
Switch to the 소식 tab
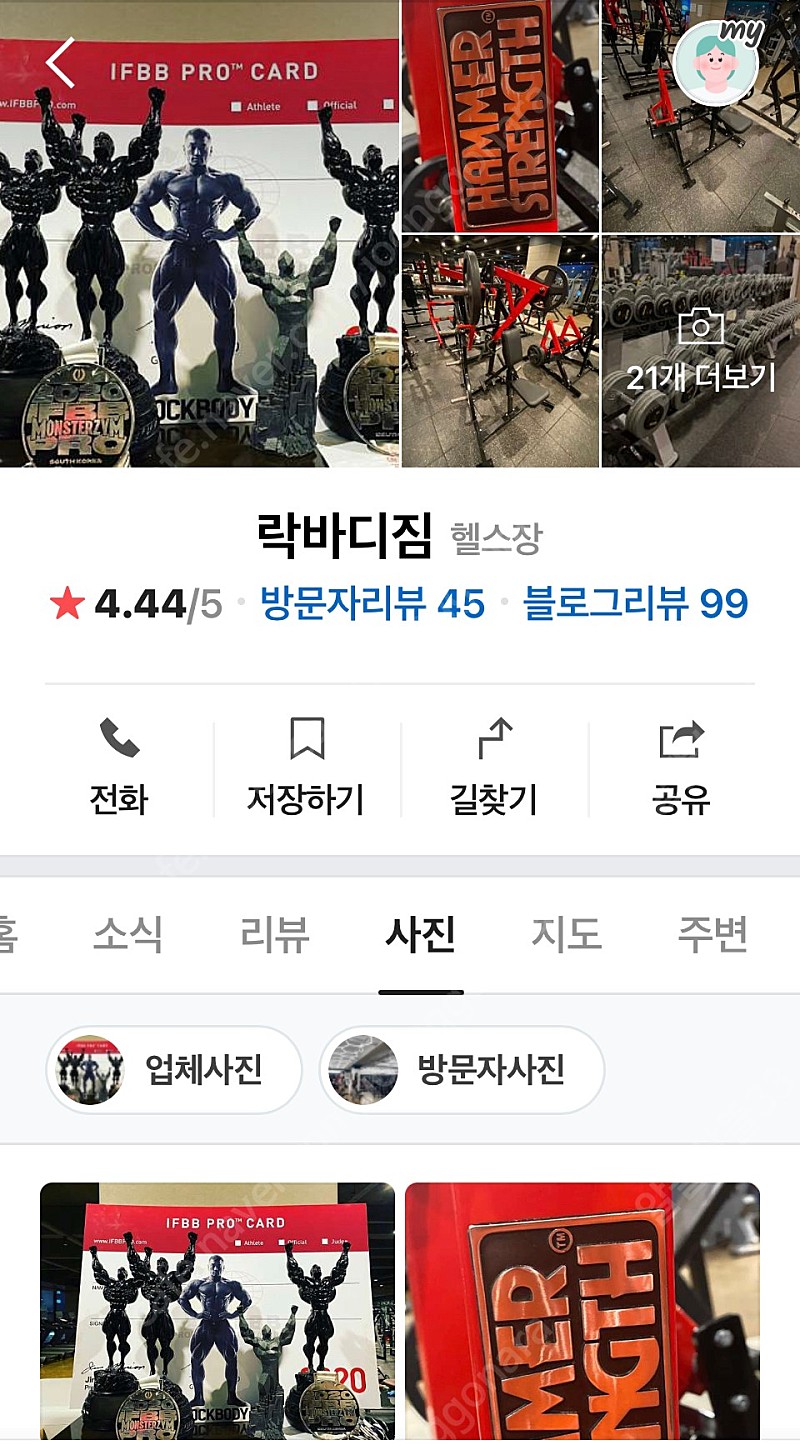pos(128,935)
